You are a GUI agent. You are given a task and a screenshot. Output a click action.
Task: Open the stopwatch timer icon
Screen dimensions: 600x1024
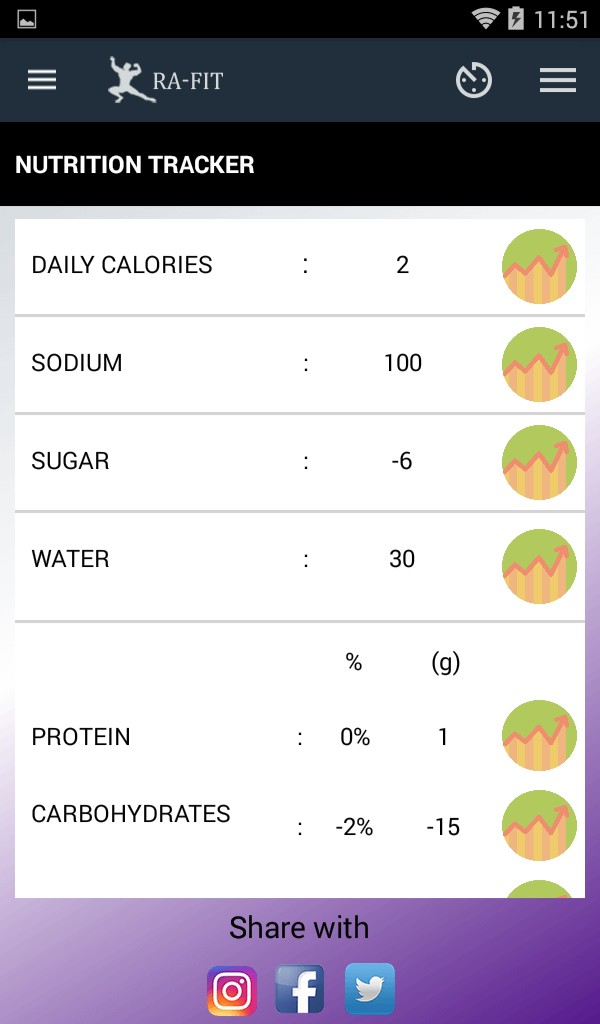(x=474, y=80)
